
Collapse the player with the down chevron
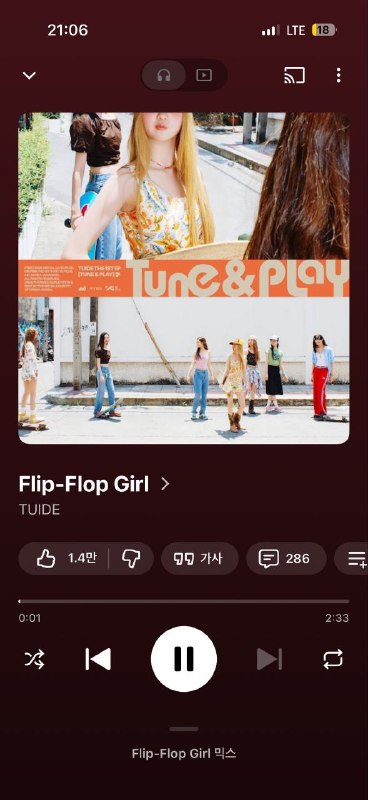coord(30,76)
